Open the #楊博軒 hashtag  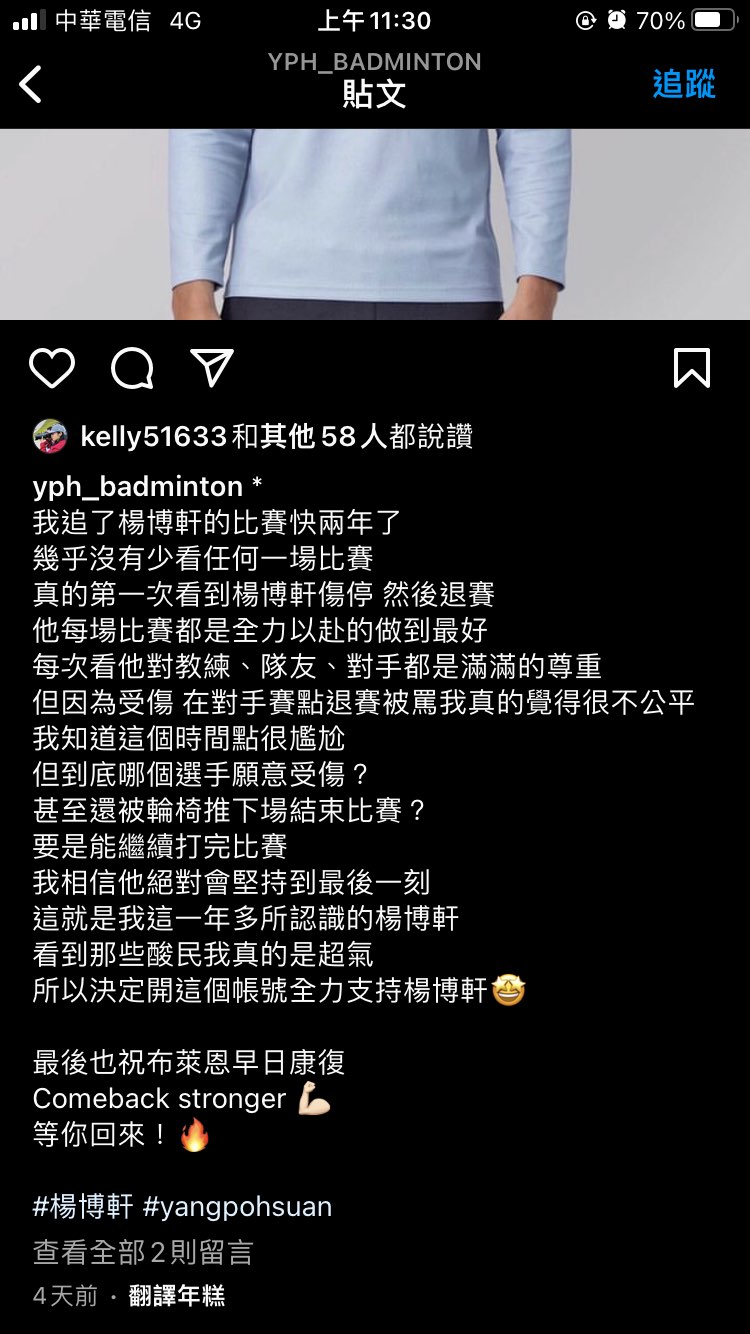(83, 1206)
